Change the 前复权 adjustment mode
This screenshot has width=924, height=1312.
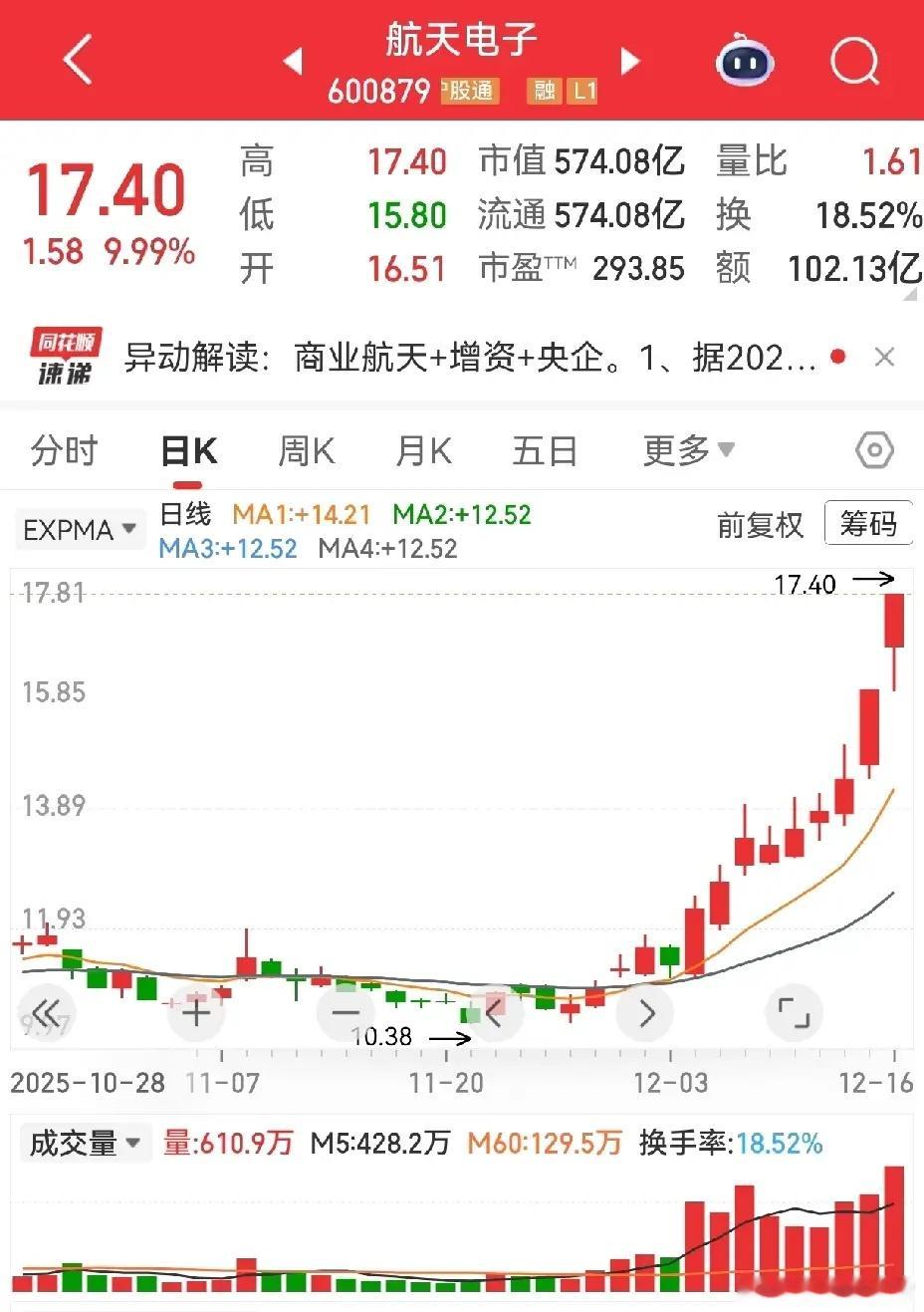760,525
